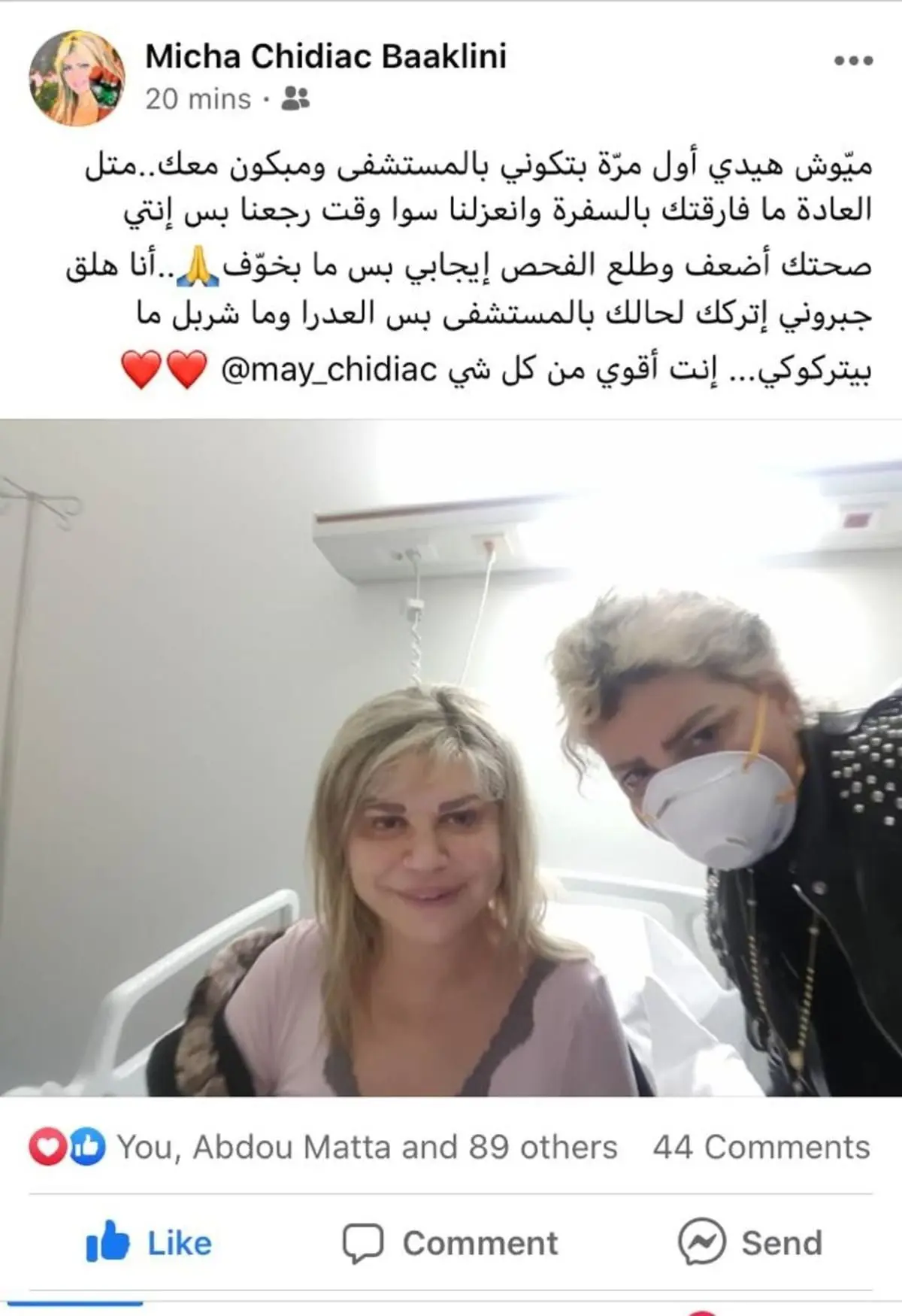See who reacted to this post
This screenshot has height=1316, width=902.
click(323, 1148)
